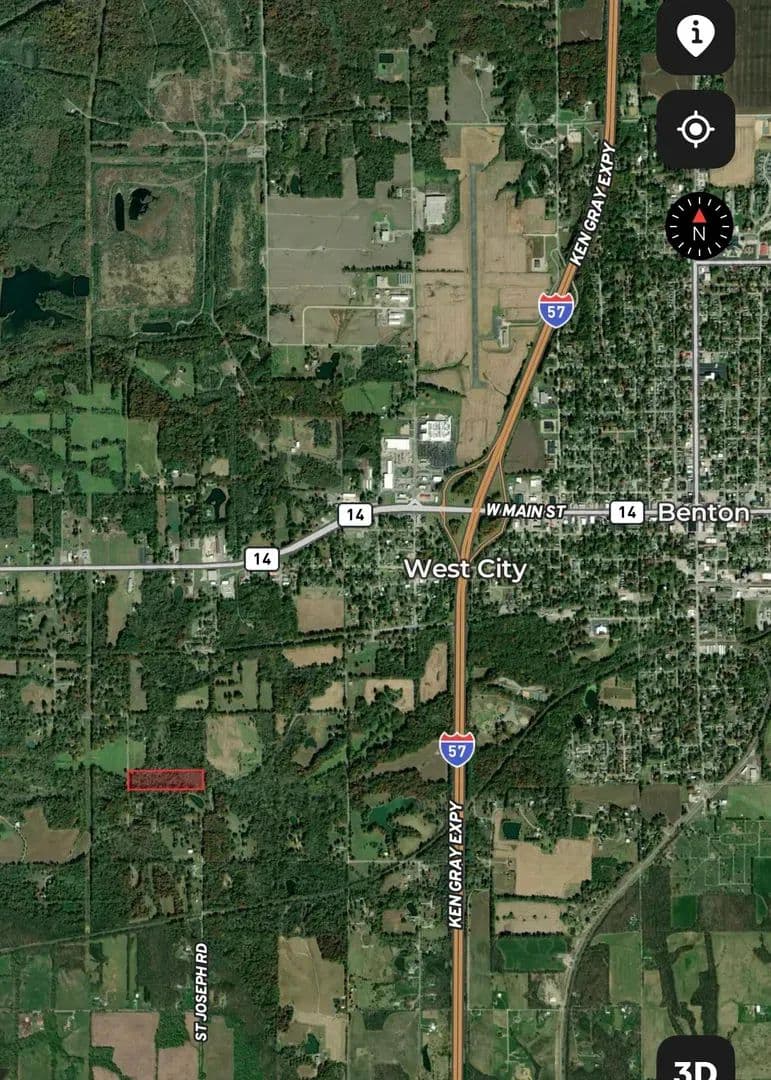771x1080 pixels.
Task: Center map on current location
Action: pos(695,130)
